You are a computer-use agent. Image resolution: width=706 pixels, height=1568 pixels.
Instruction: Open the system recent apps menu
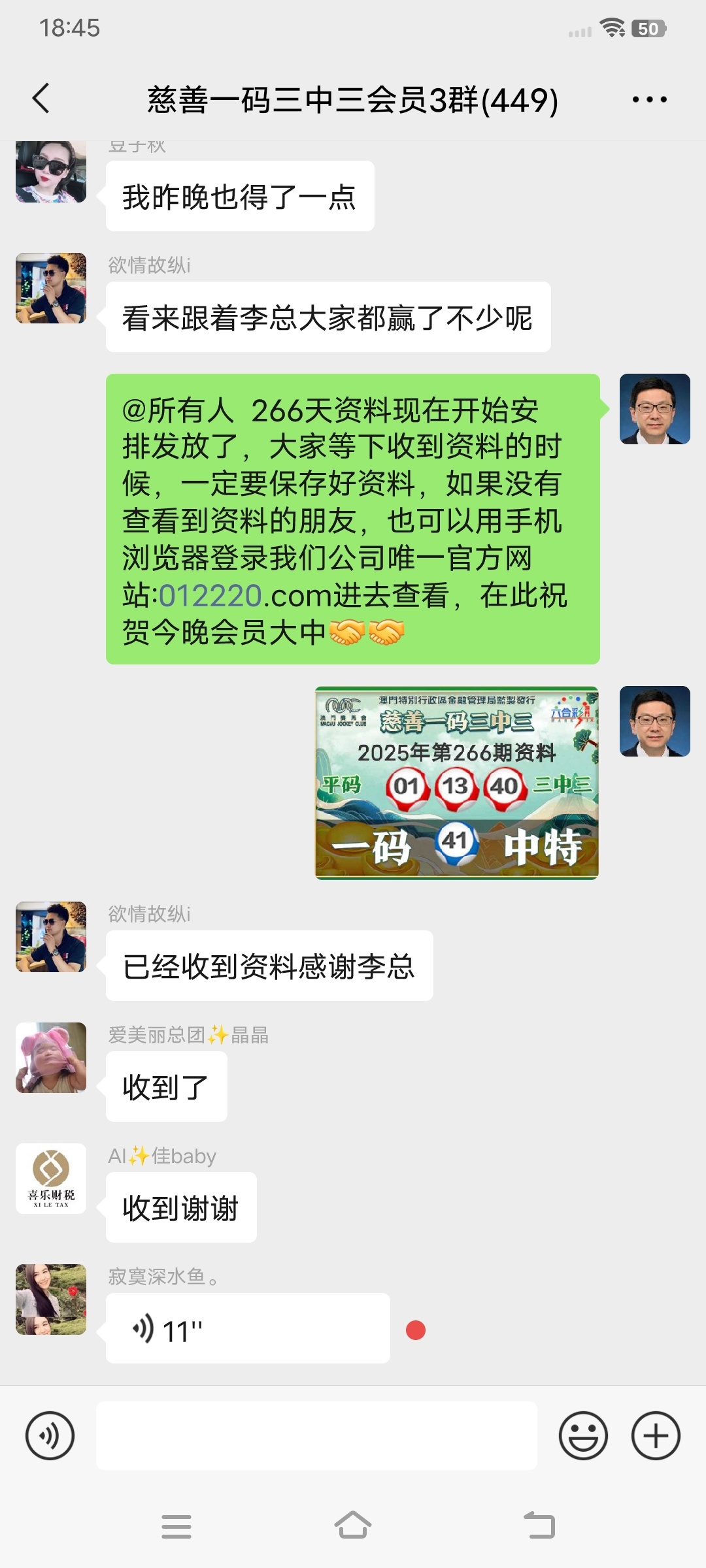pos(176,1526)
